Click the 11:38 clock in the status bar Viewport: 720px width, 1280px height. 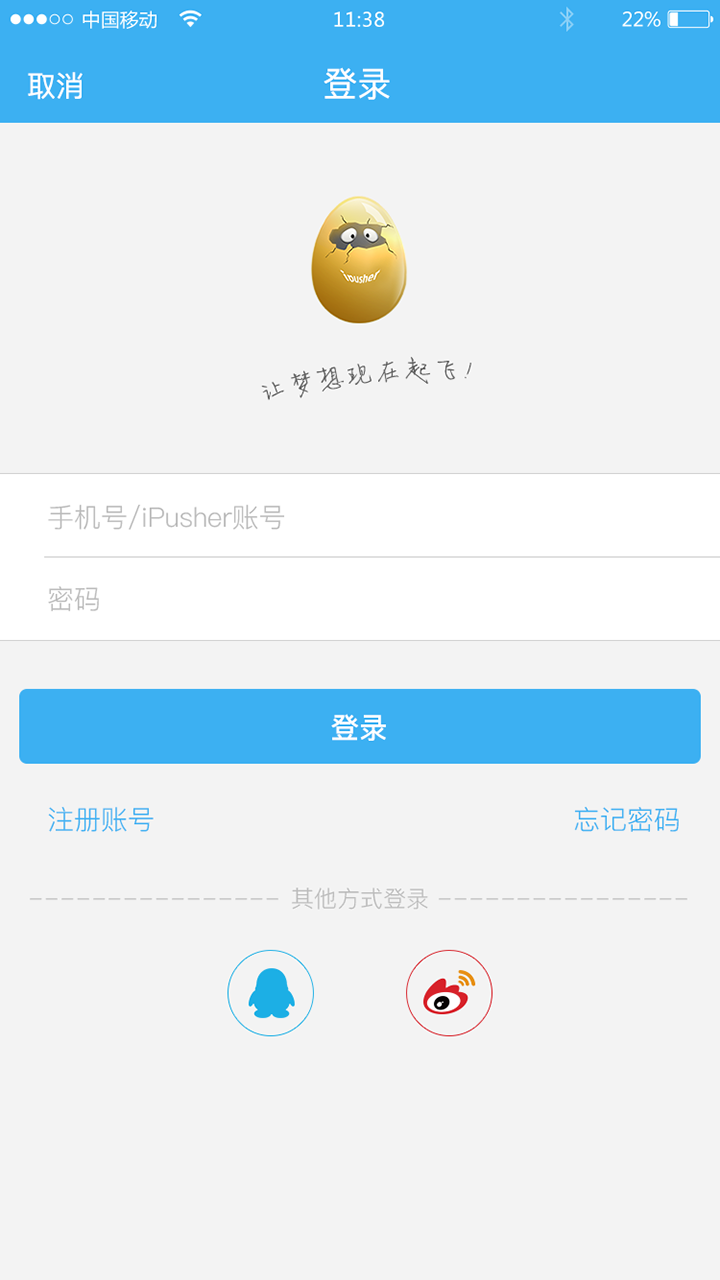click(358, 17)
